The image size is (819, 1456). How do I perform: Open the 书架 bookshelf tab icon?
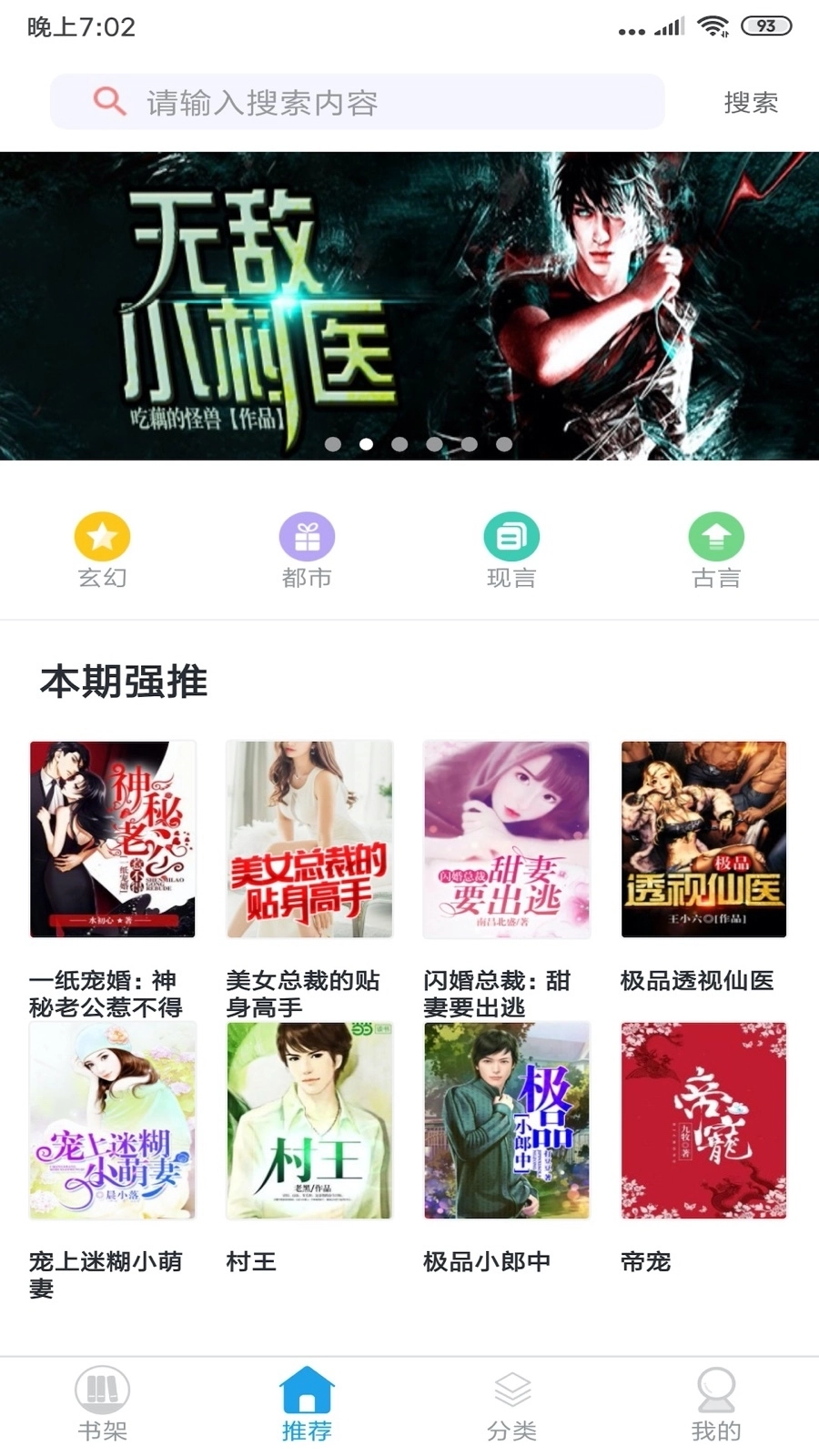coord(102,1390)
